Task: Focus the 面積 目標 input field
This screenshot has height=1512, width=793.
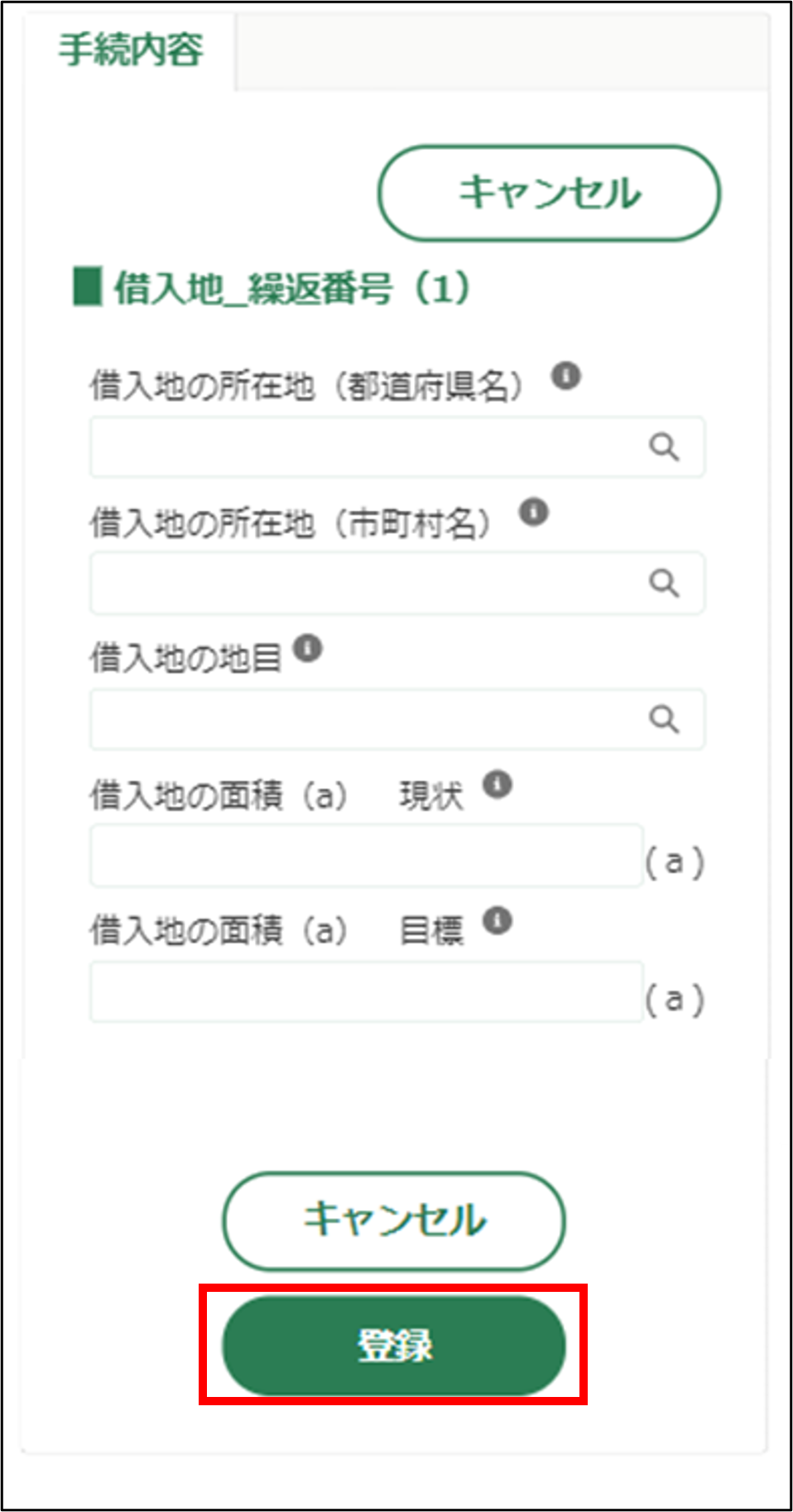Action: (366, 992)
